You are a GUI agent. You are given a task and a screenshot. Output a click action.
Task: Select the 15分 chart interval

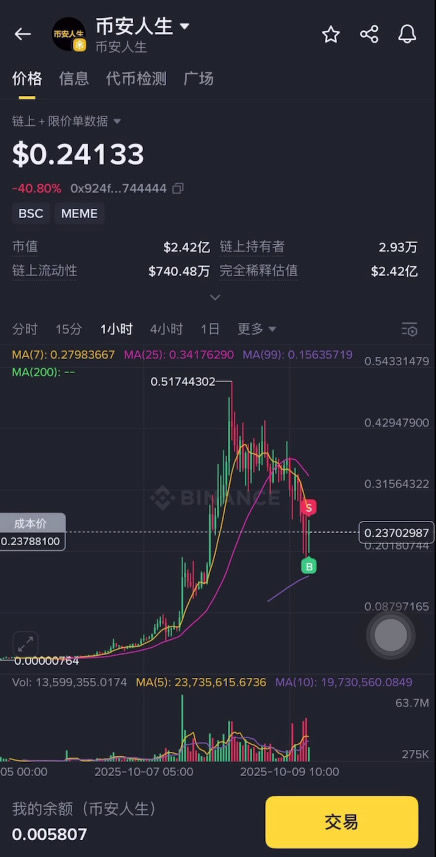(x=69, y=329)
